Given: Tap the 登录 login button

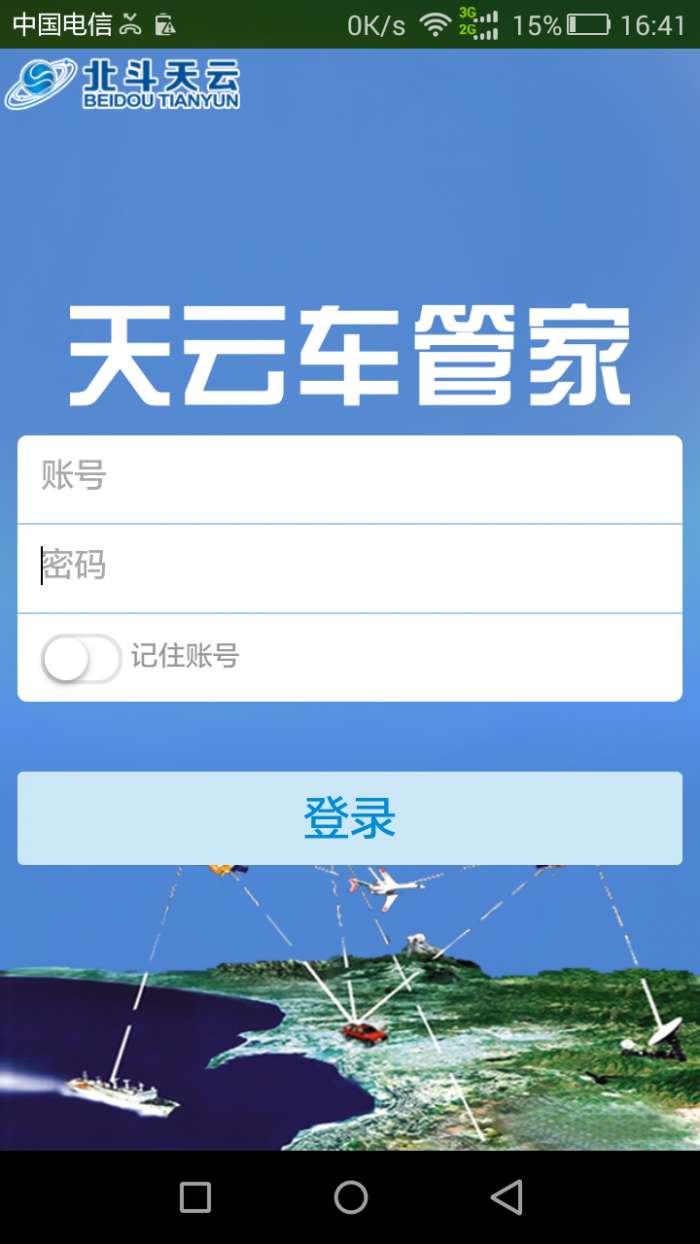Looking at the screenshot, I should click(350, 818).
